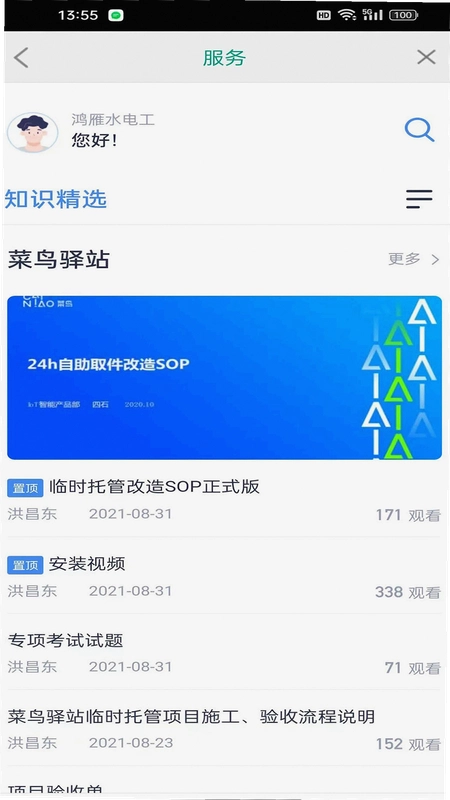The image size is (450, 800).
Task: Go back using the top-left arrow
Action: 21,58
